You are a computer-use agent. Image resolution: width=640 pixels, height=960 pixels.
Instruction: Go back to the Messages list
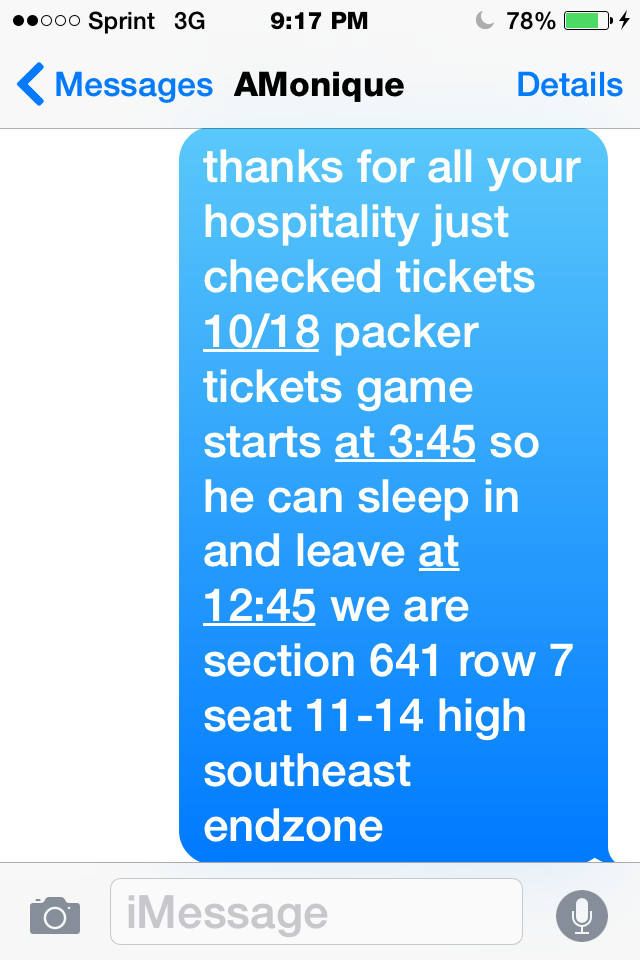point(113,85)
